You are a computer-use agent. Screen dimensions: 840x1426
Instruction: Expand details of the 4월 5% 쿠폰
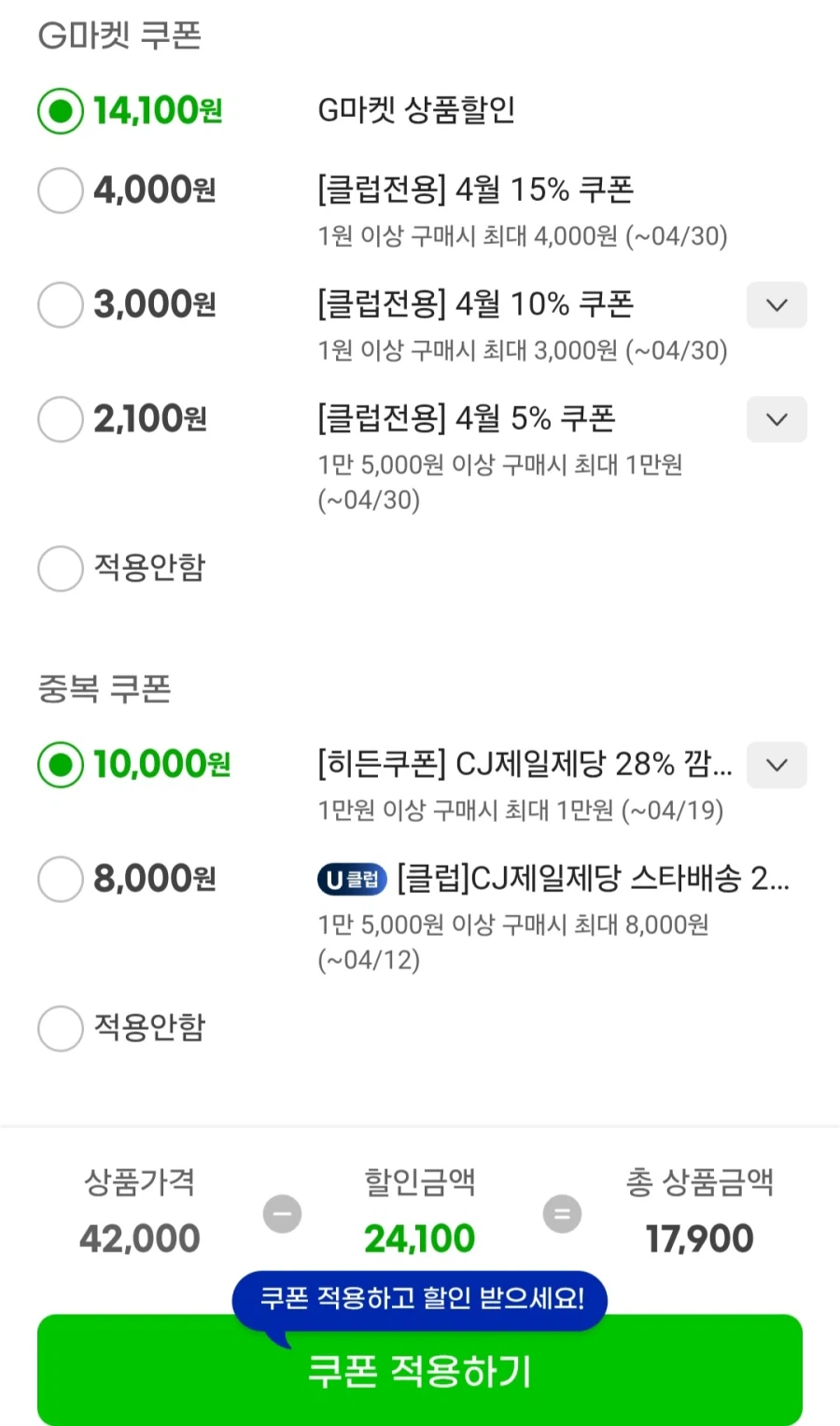(777, 419)
